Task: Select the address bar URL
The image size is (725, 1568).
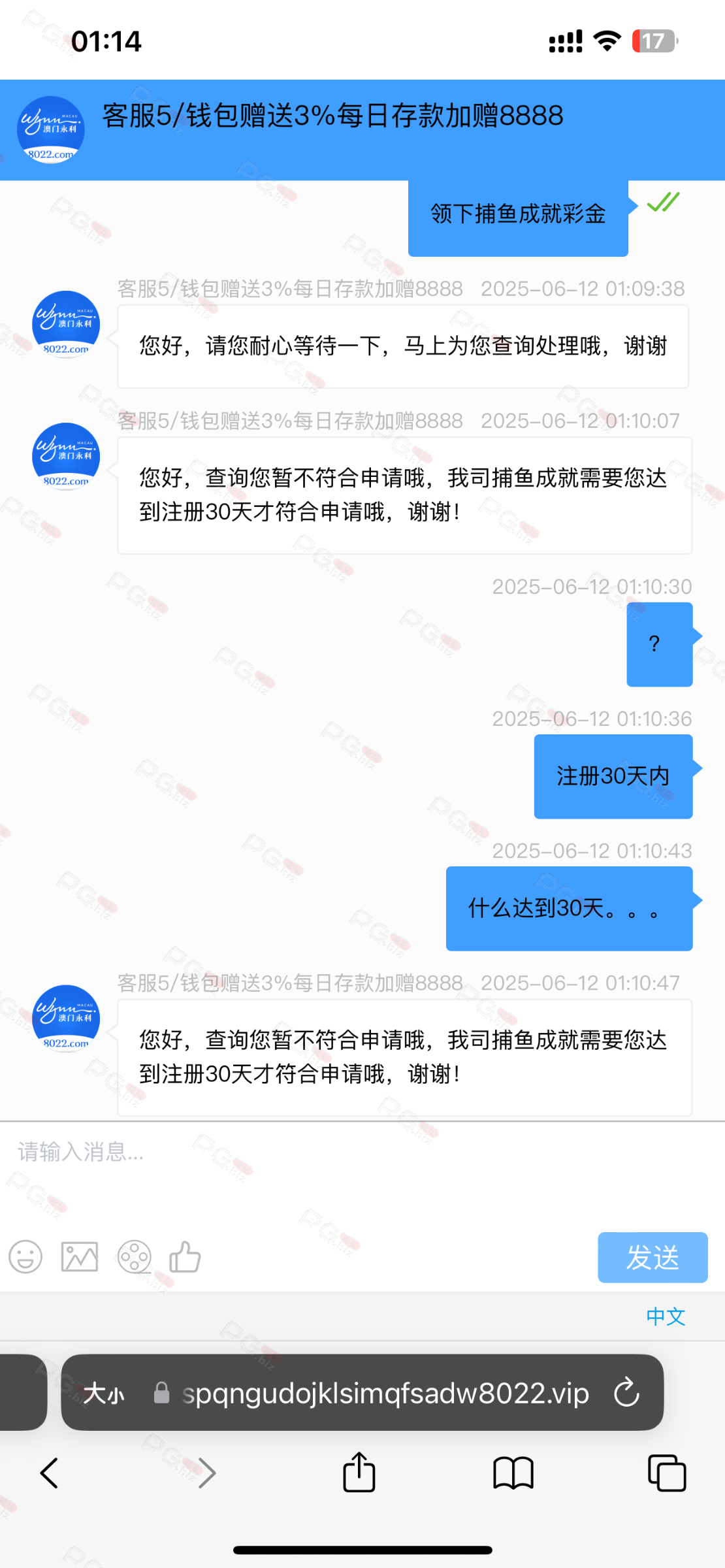Action: [x=385, y=1394]
